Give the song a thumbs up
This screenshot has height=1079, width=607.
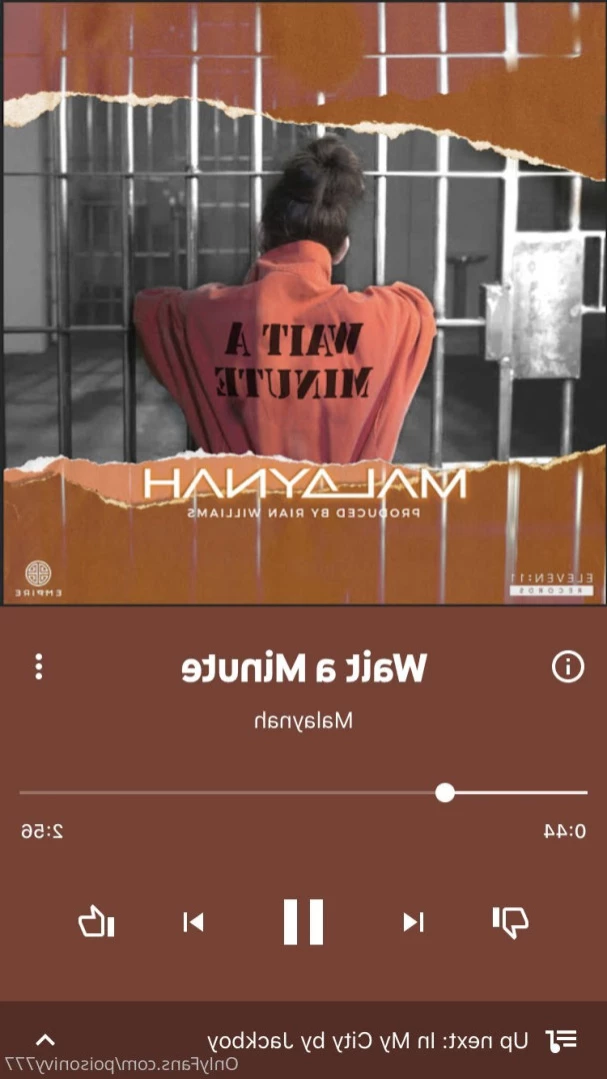click(97, 921)
